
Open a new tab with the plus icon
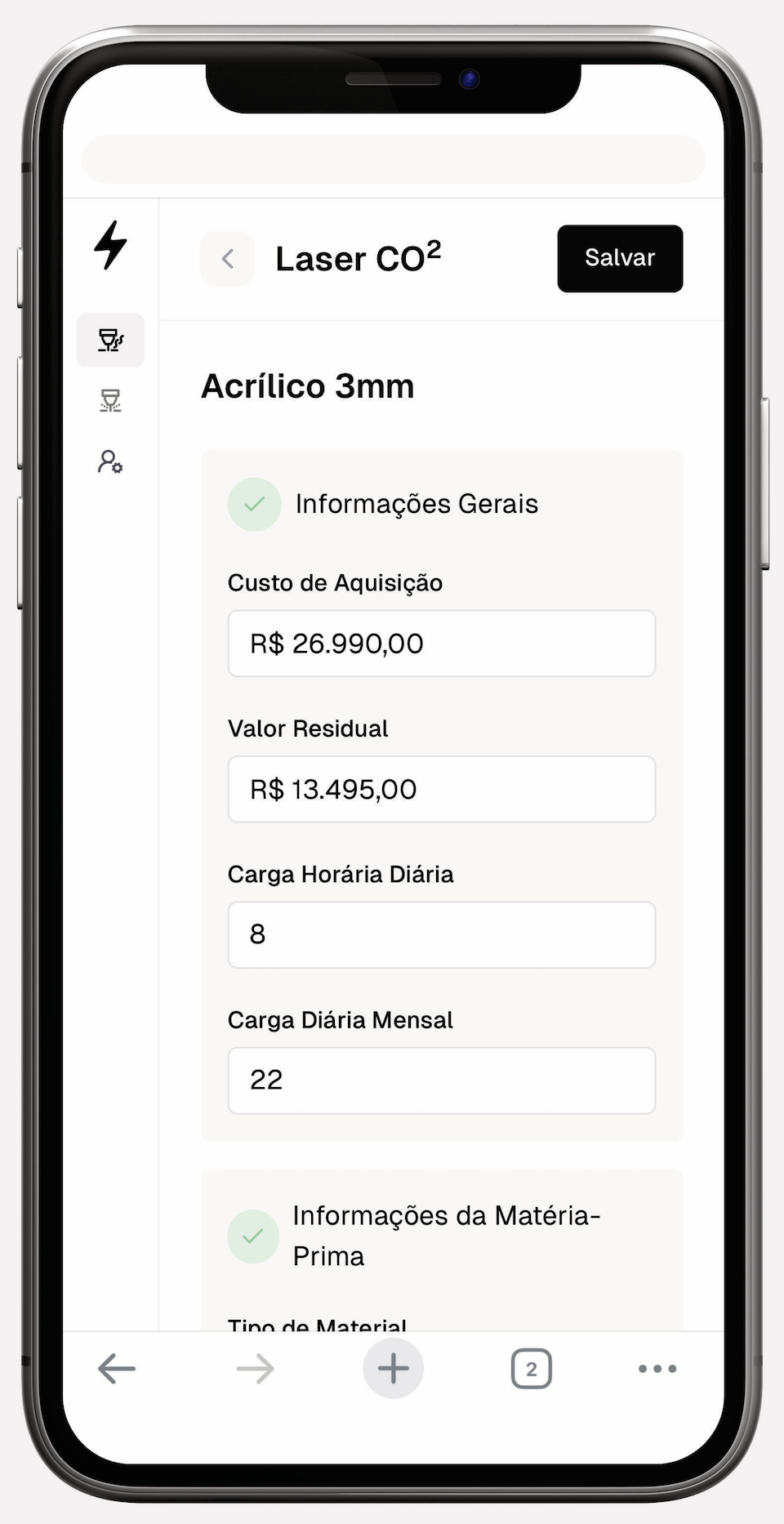pos(393,1369)
